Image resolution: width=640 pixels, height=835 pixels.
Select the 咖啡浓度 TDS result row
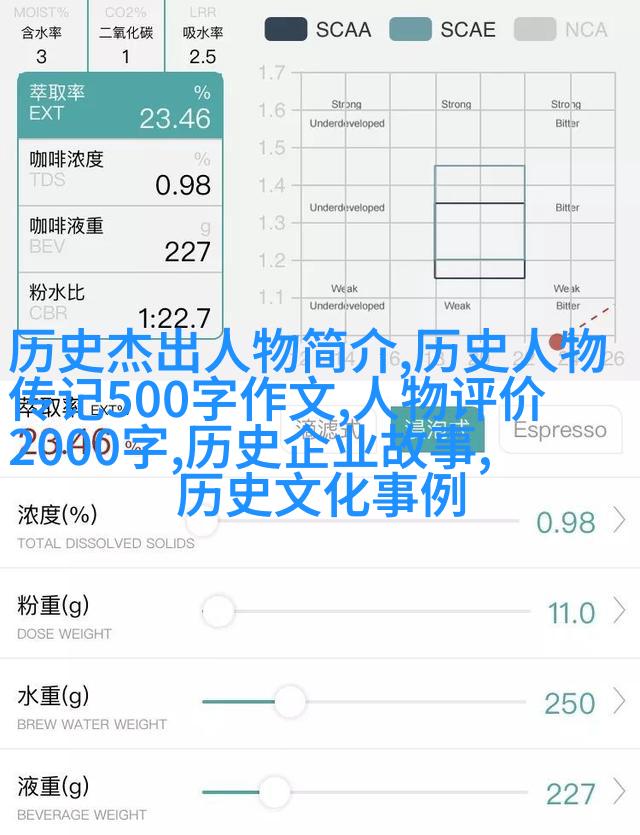click(119, 171)
